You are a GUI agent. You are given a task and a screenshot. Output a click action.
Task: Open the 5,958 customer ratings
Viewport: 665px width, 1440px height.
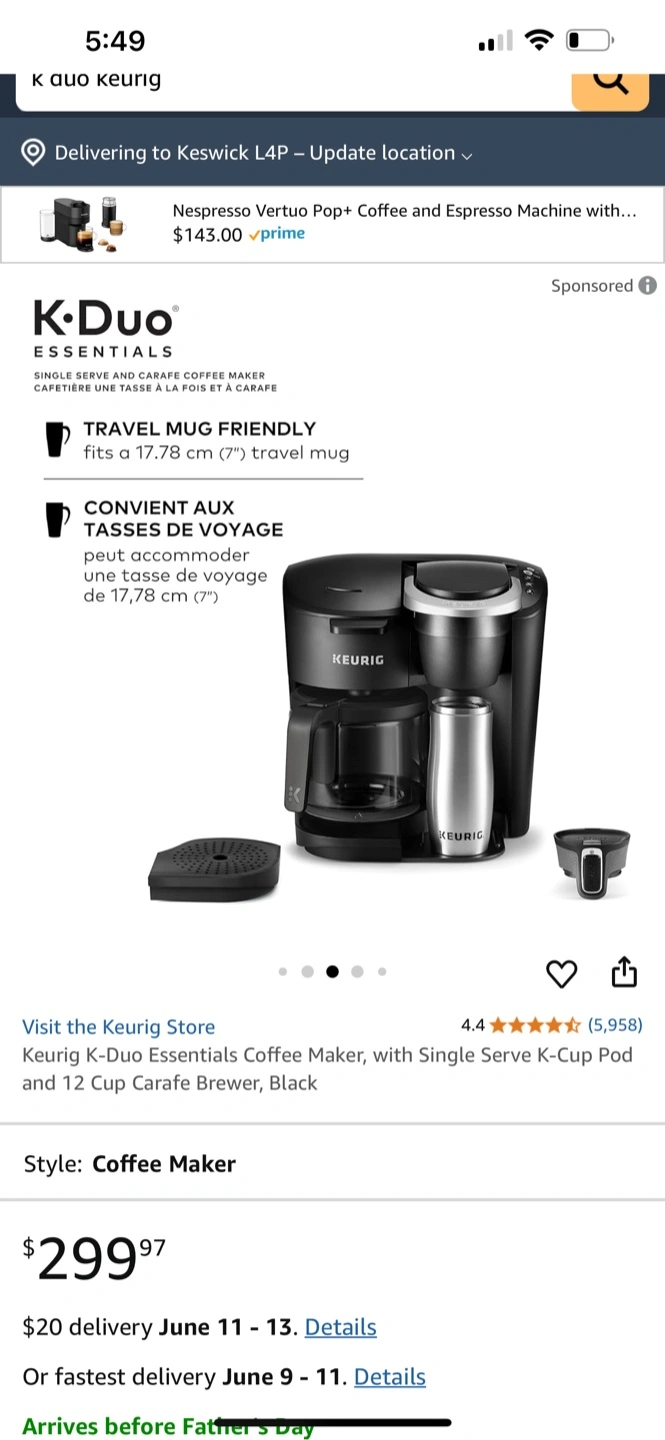click(614, 1025)
